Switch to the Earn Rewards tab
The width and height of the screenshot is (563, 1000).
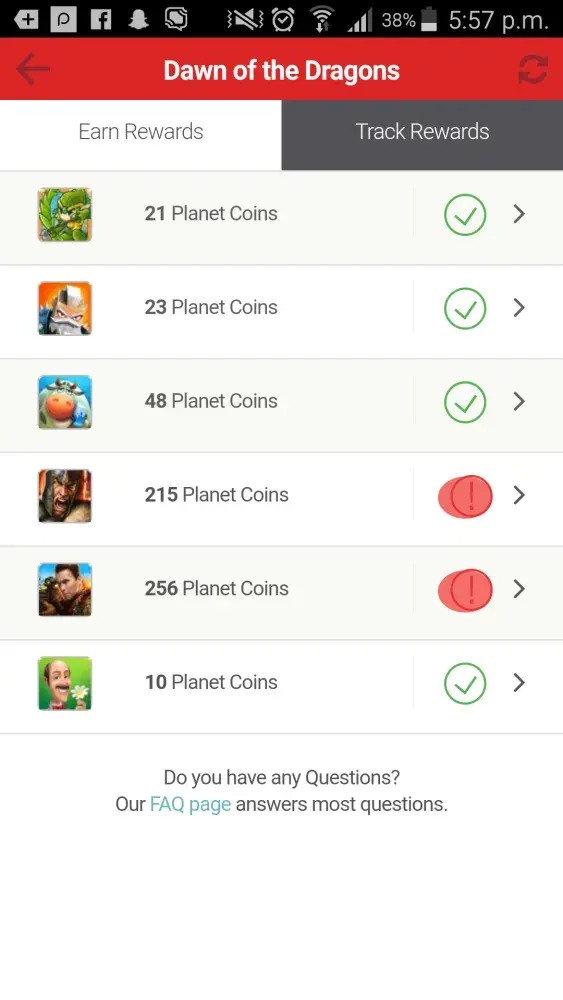(140, 132)
